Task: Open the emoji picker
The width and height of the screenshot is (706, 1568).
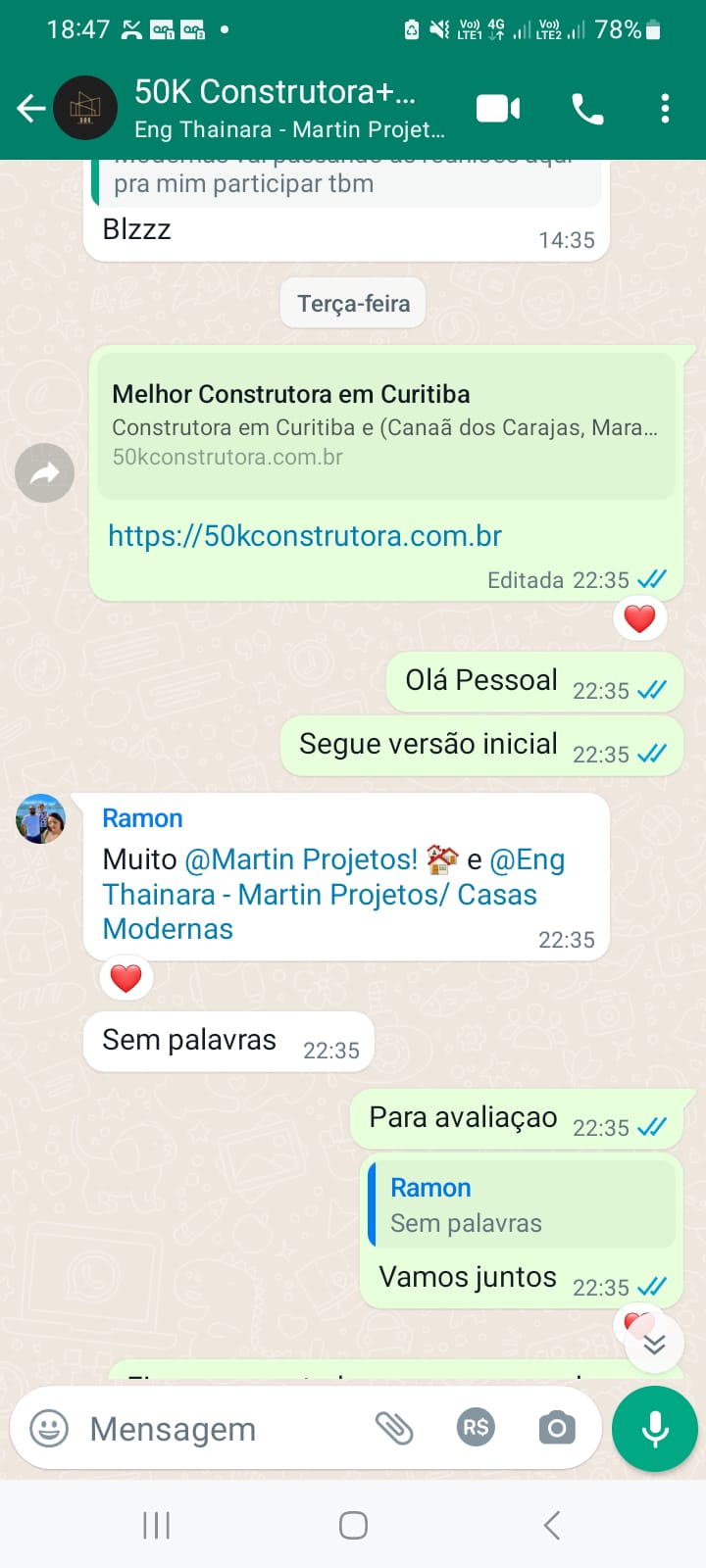Action: pyautogui.click(x=49, y=1428)
